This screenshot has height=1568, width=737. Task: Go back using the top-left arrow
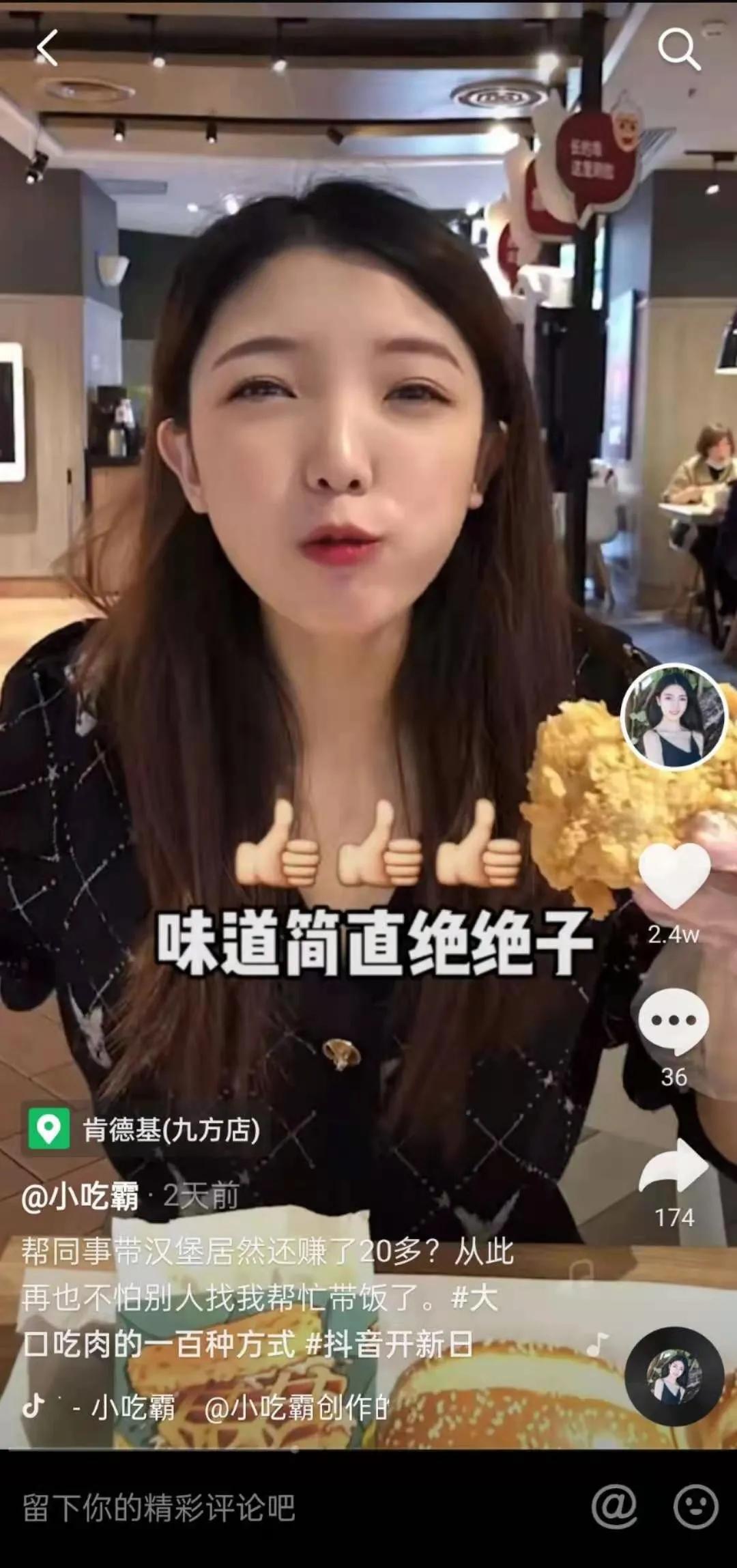click(46, 49)
